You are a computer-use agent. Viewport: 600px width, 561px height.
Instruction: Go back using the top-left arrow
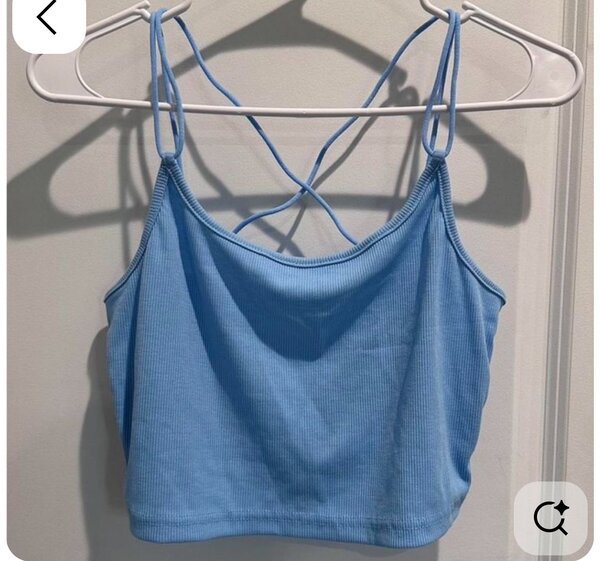(x=47, y=19)
